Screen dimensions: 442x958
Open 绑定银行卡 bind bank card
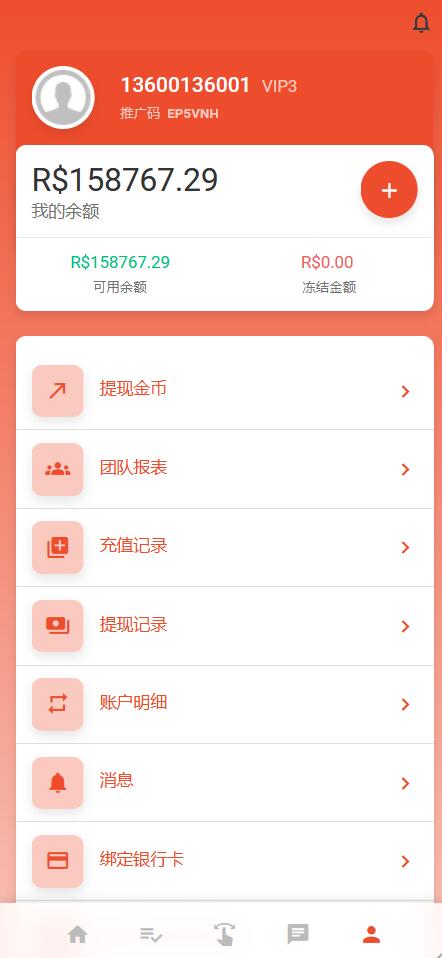click(x=224, y=861)
